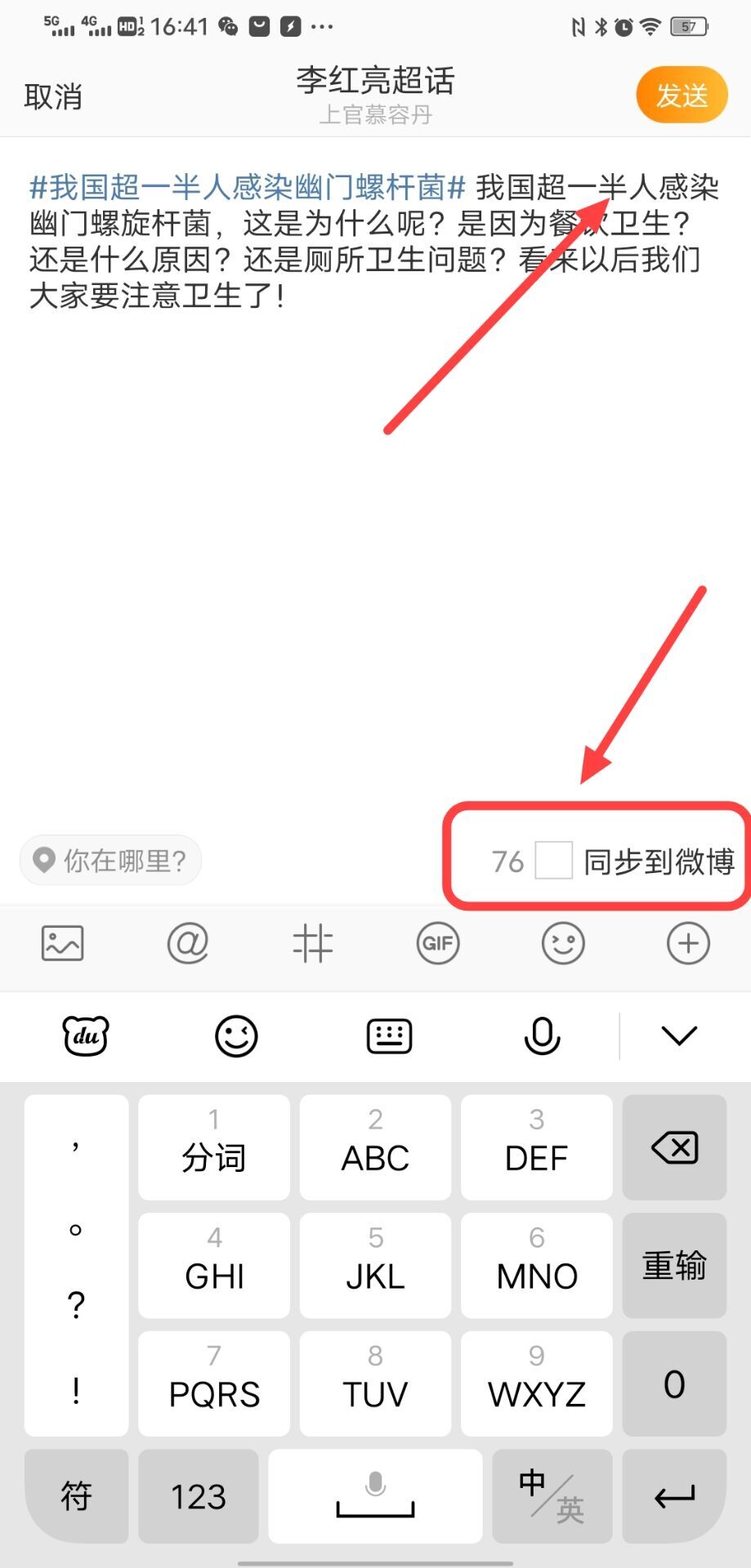
Task: Check the 同步到微博 checkbox
Action: tap(553, 861)
